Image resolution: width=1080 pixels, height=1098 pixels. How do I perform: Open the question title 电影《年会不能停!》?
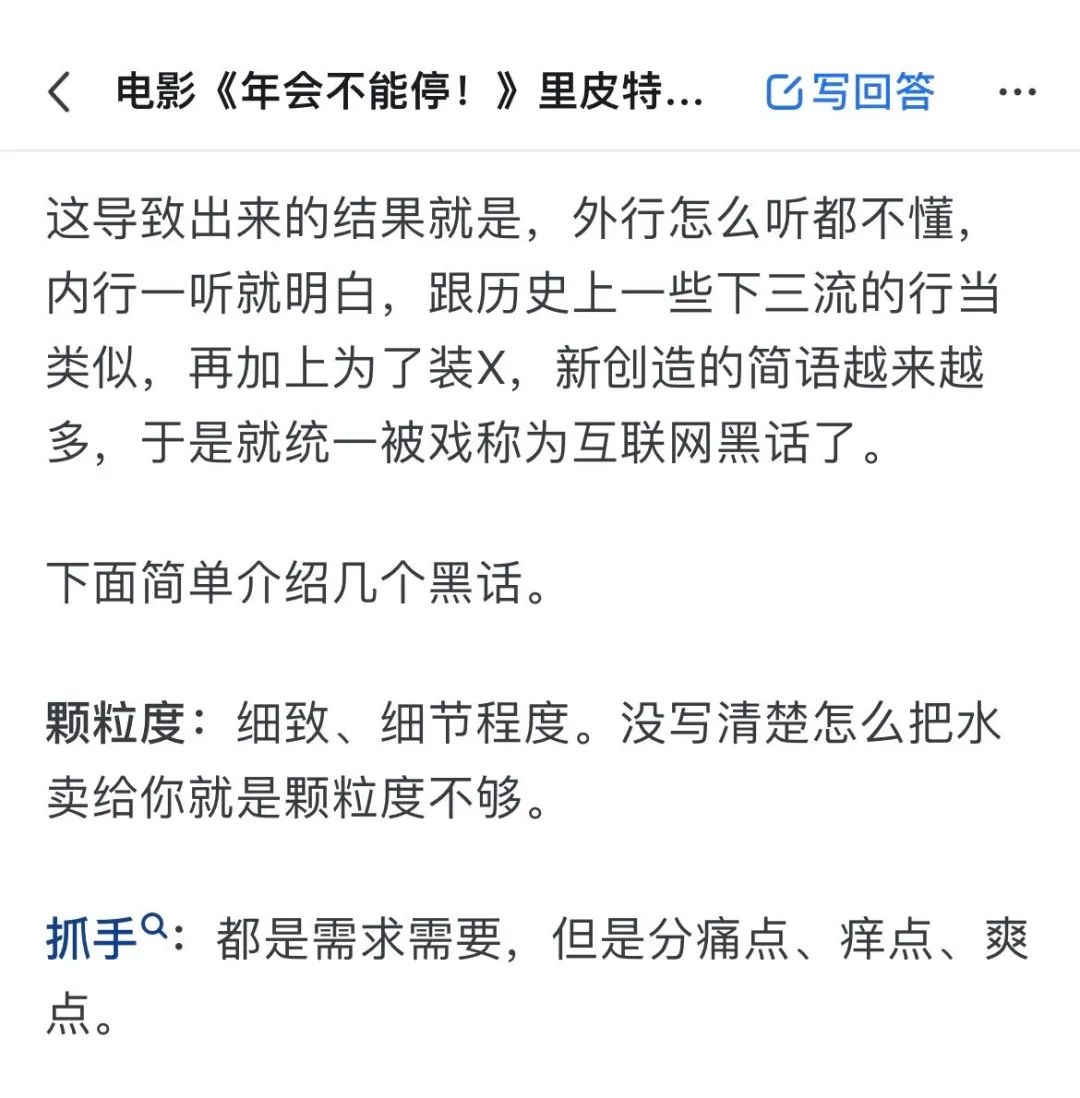click(410, 92)
